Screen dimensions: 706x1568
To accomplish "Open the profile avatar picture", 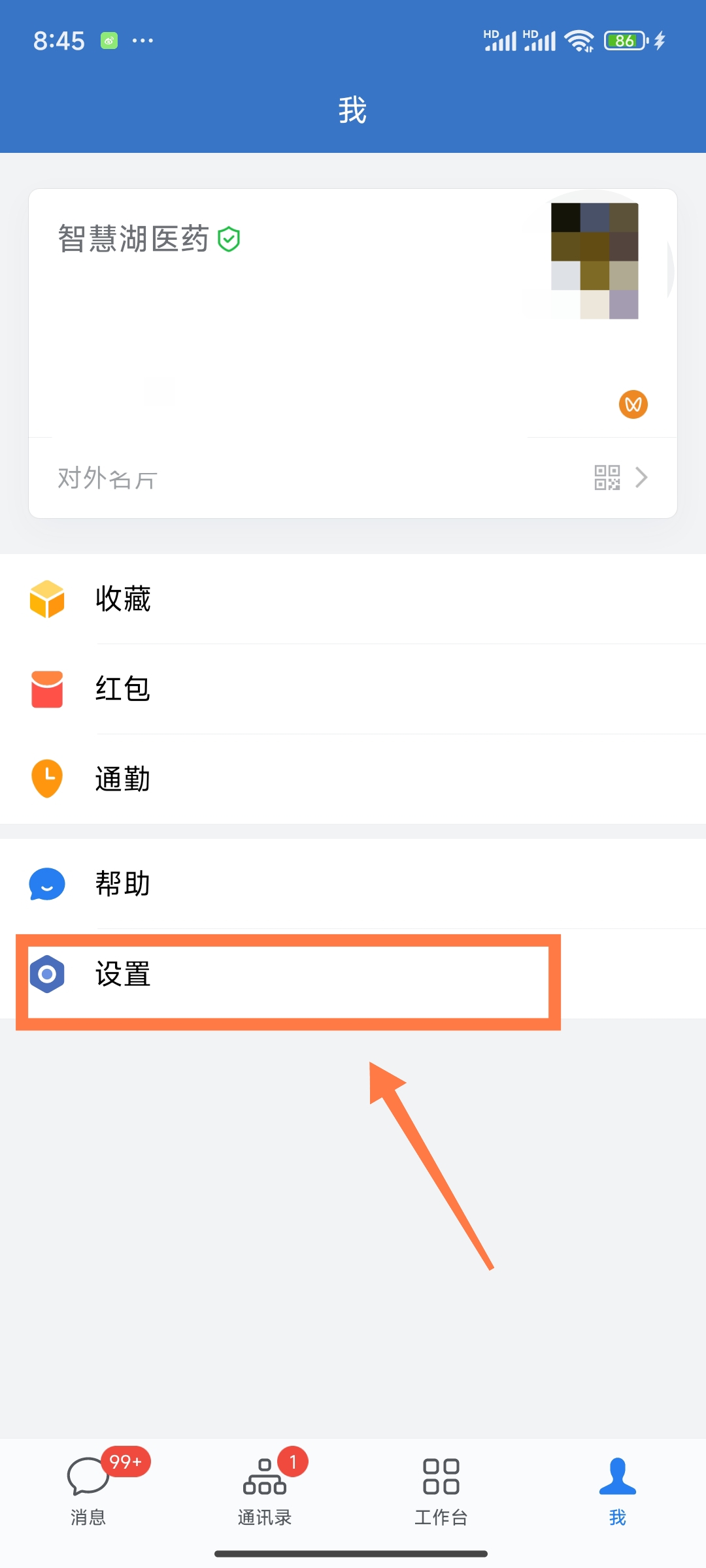I will coord(595,261).
